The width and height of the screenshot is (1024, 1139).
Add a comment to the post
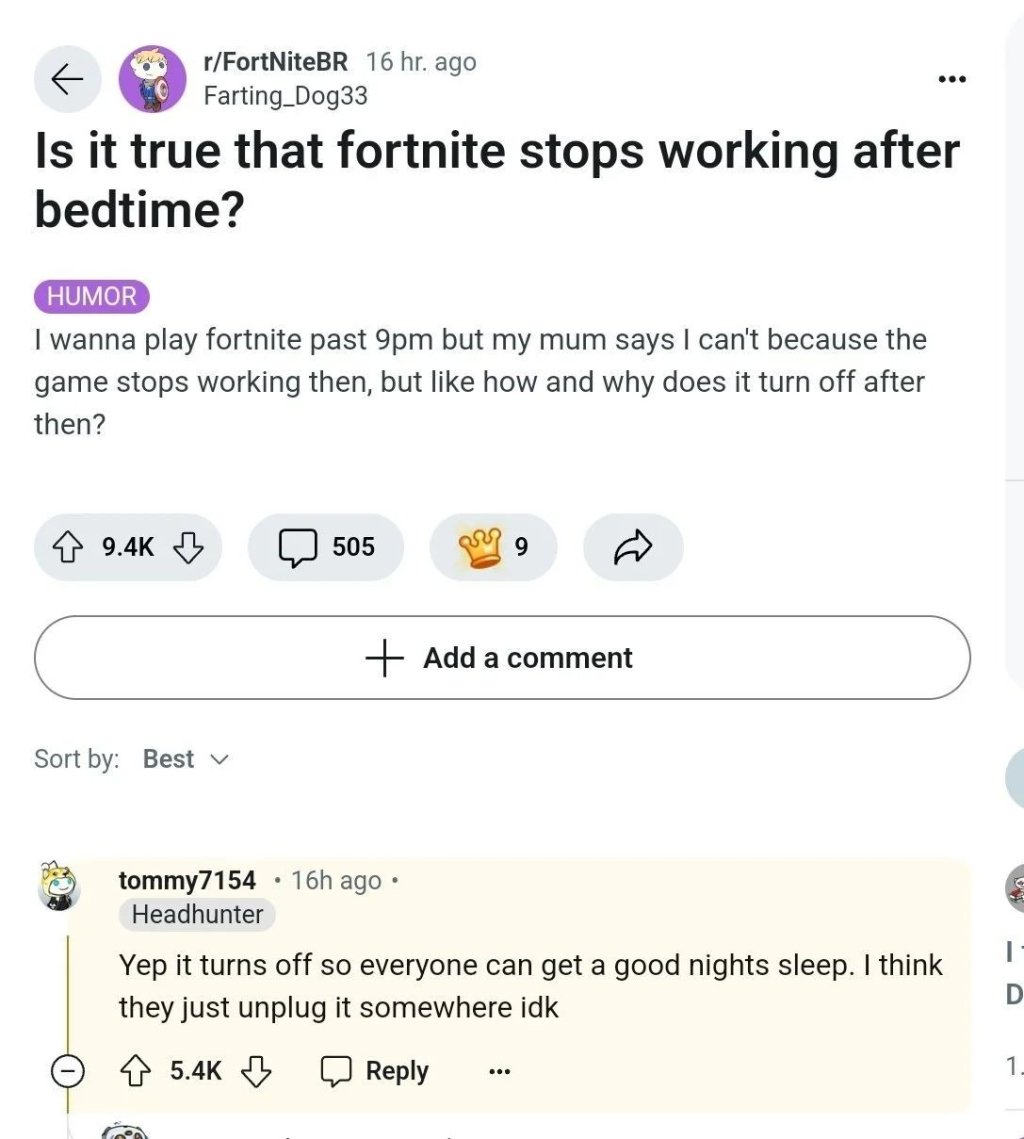pos(502,658)
